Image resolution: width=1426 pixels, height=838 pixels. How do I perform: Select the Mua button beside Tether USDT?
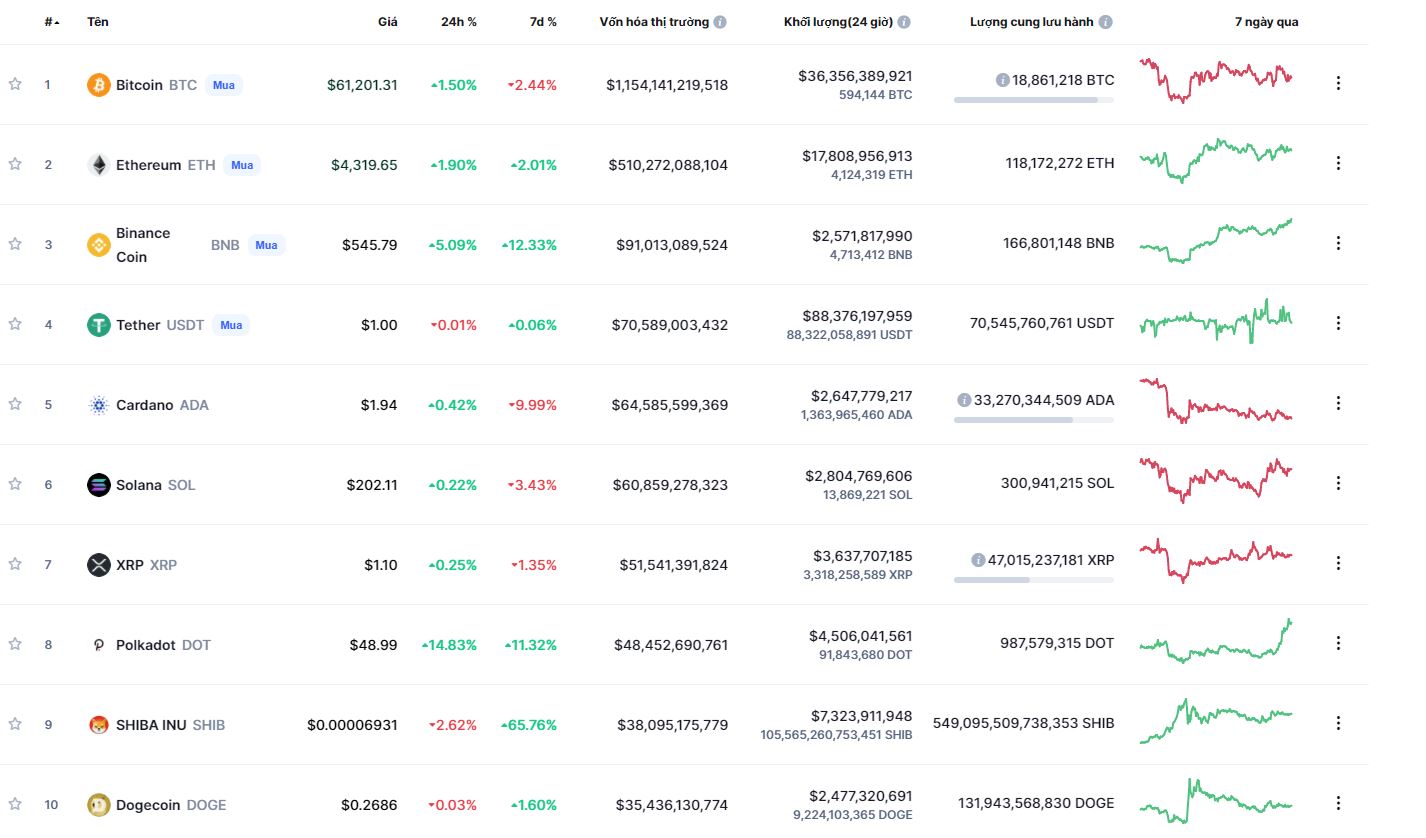(231, 325)
